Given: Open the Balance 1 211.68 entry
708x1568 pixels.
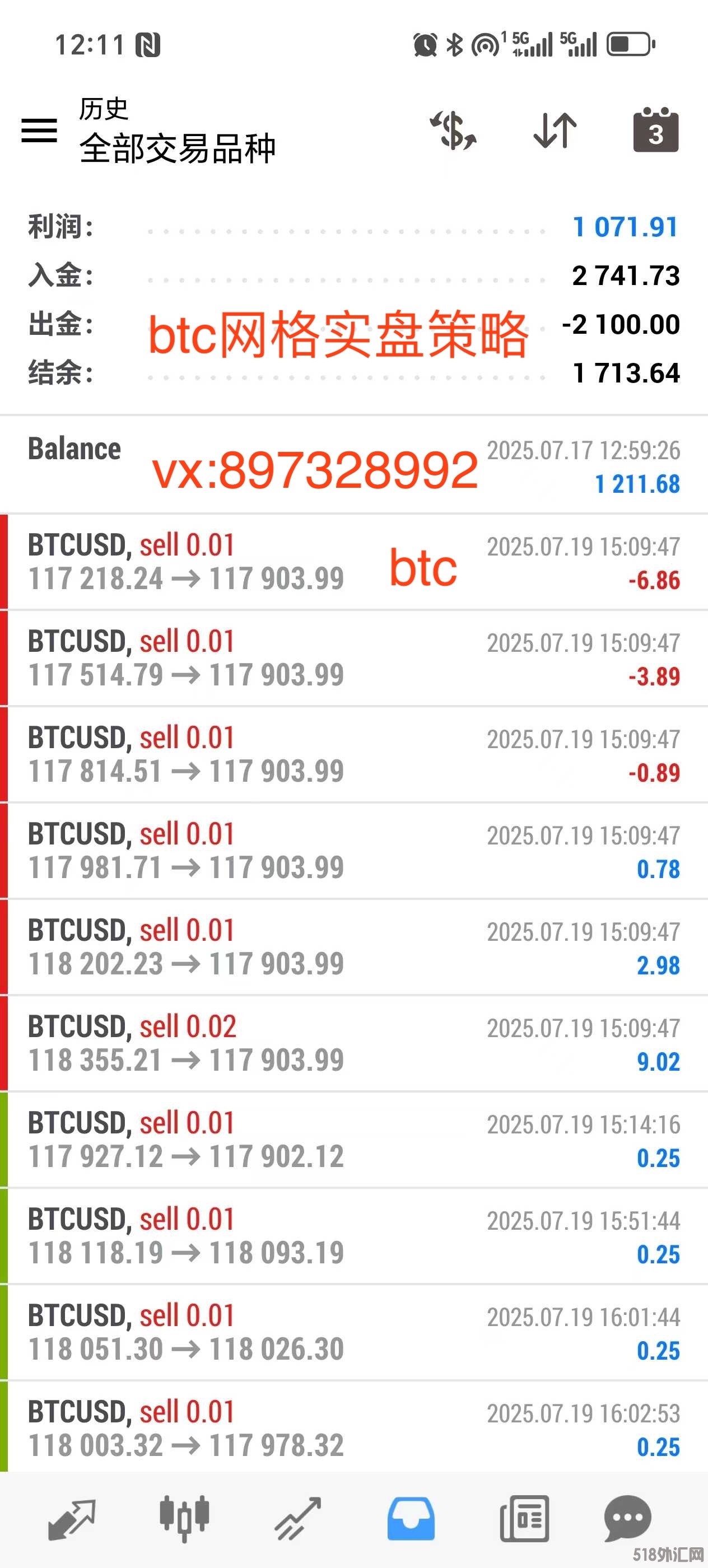Looking at the screenshot, I should (x=353, y=466).
